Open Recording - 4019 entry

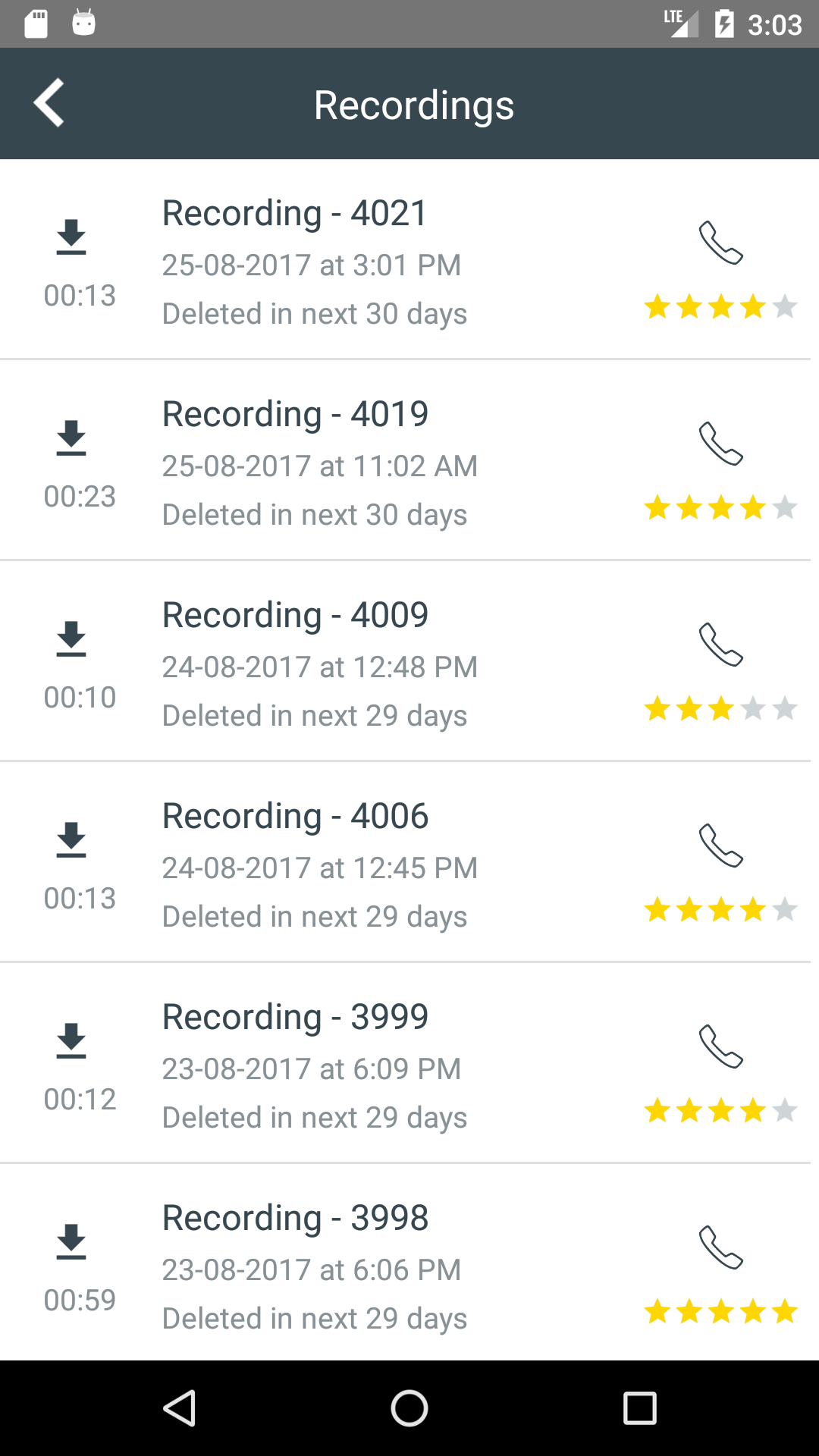click(x=409, y=460)
